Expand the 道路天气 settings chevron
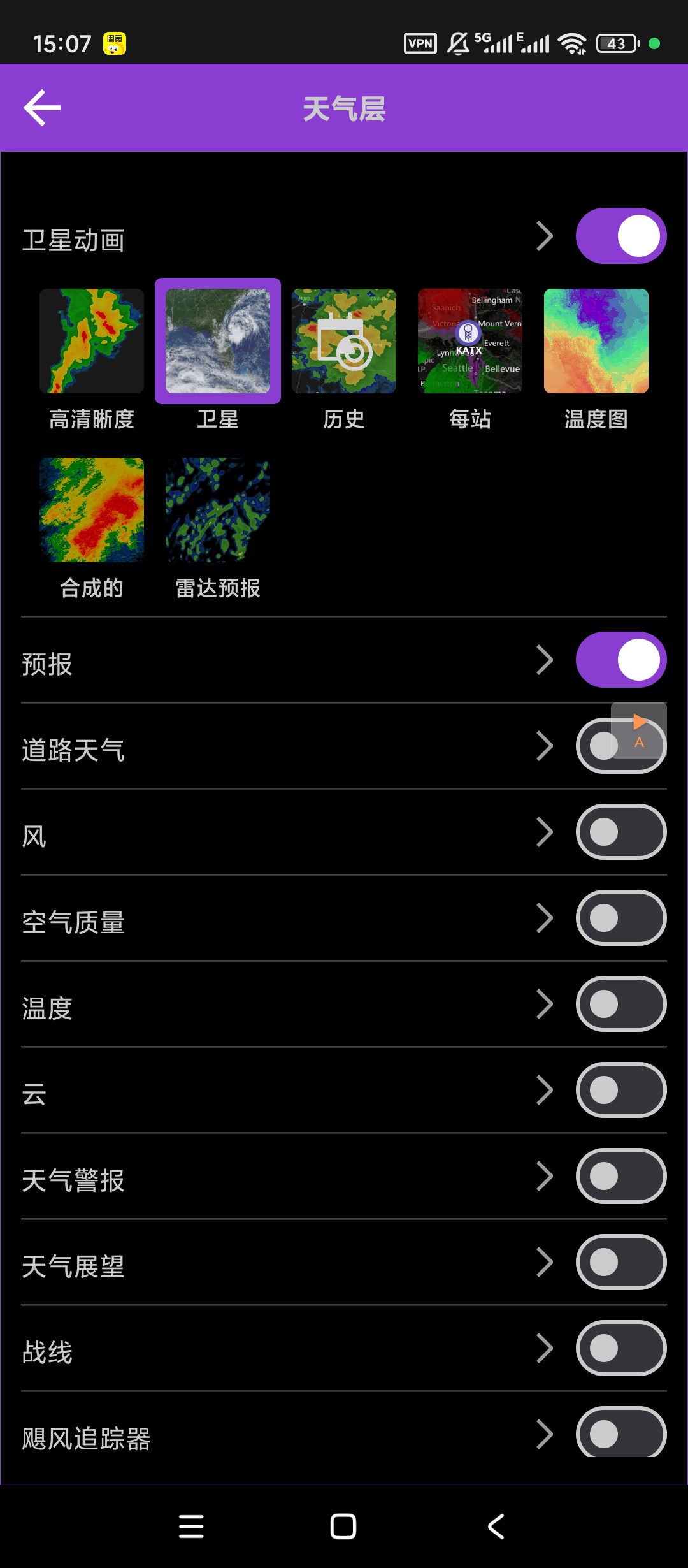 pos(545,746)
